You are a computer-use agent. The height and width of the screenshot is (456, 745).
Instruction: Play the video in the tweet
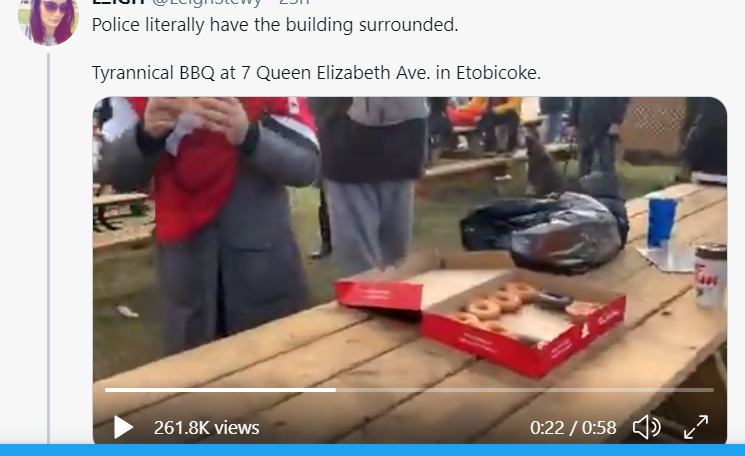coord(123,428)
